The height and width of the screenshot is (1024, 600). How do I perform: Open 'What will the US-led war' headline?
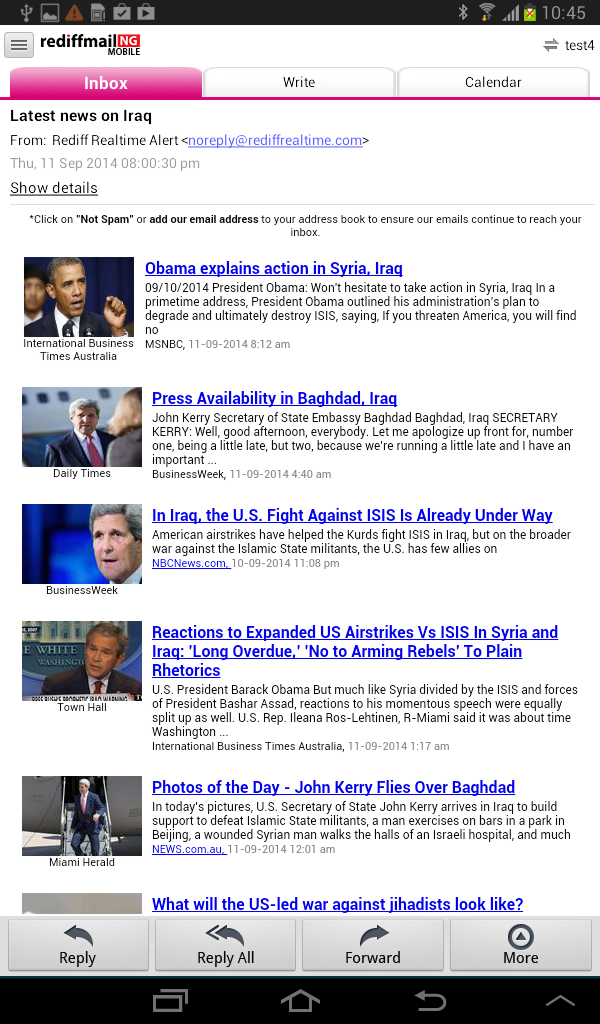(337, 904)
